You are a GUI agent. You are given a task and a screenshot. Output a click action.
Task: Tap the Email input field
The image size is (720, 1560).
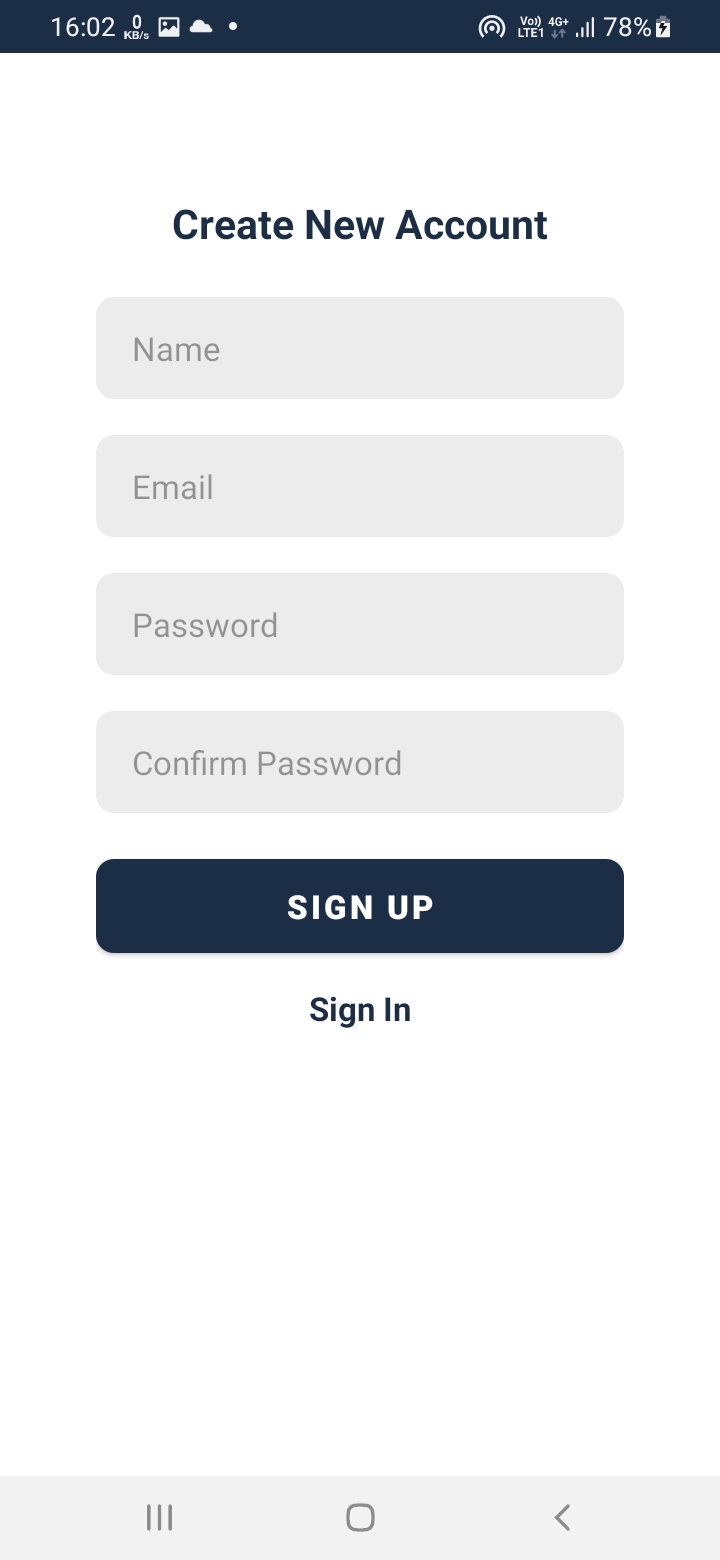click(x=360, y=485)
